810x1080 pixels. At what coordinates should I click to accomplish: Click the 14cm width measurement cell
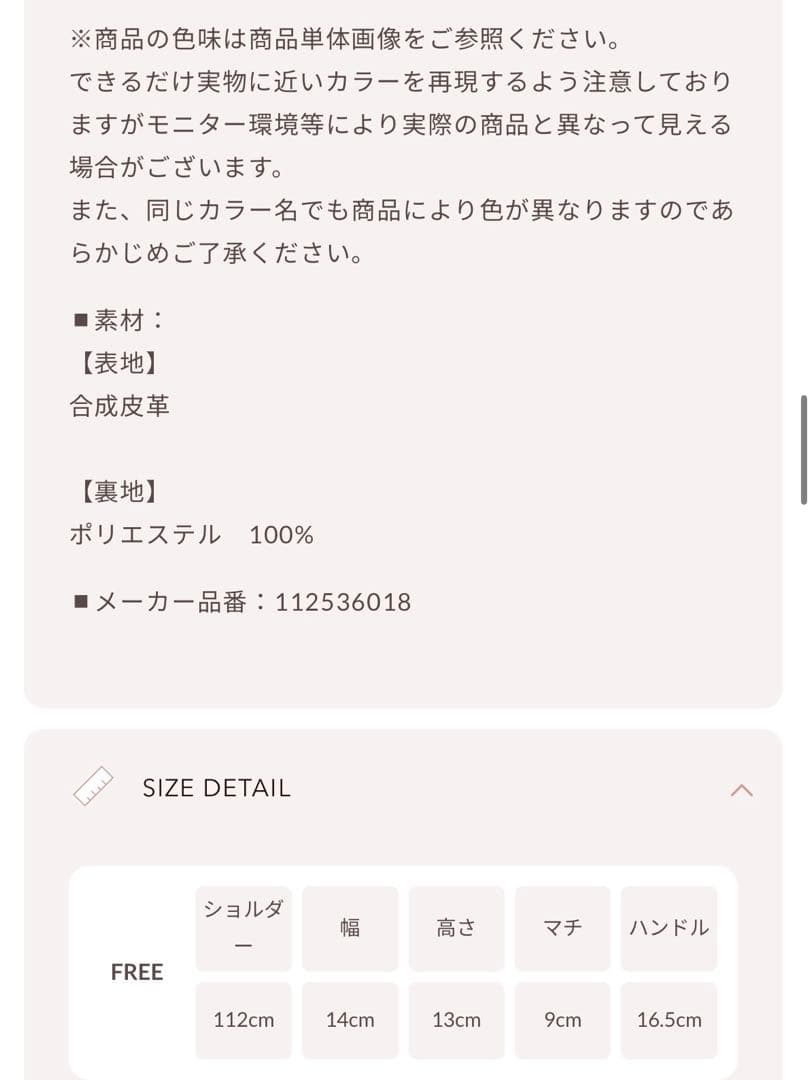click(x=349, y=1019)
